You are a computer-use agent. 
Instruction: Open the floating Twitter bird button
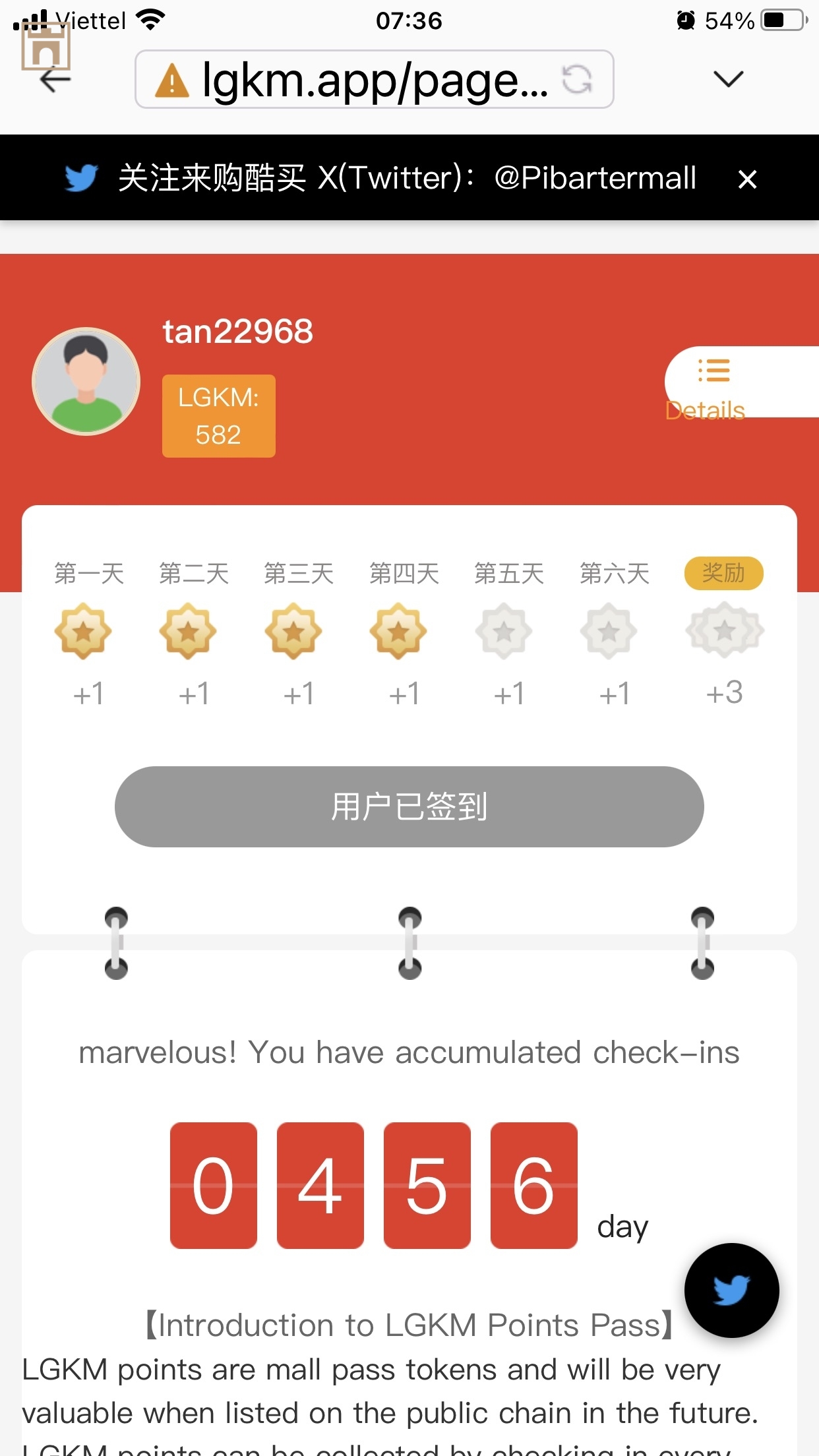point(731,1290)
